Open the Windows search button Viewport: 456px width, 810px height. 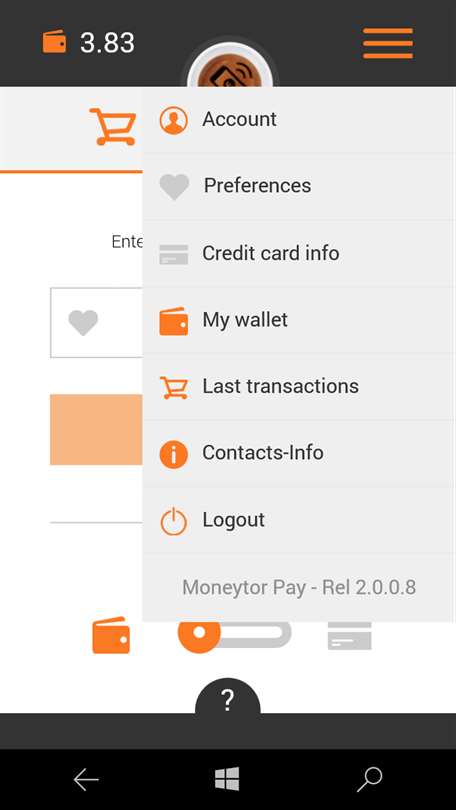pos(369,779)
